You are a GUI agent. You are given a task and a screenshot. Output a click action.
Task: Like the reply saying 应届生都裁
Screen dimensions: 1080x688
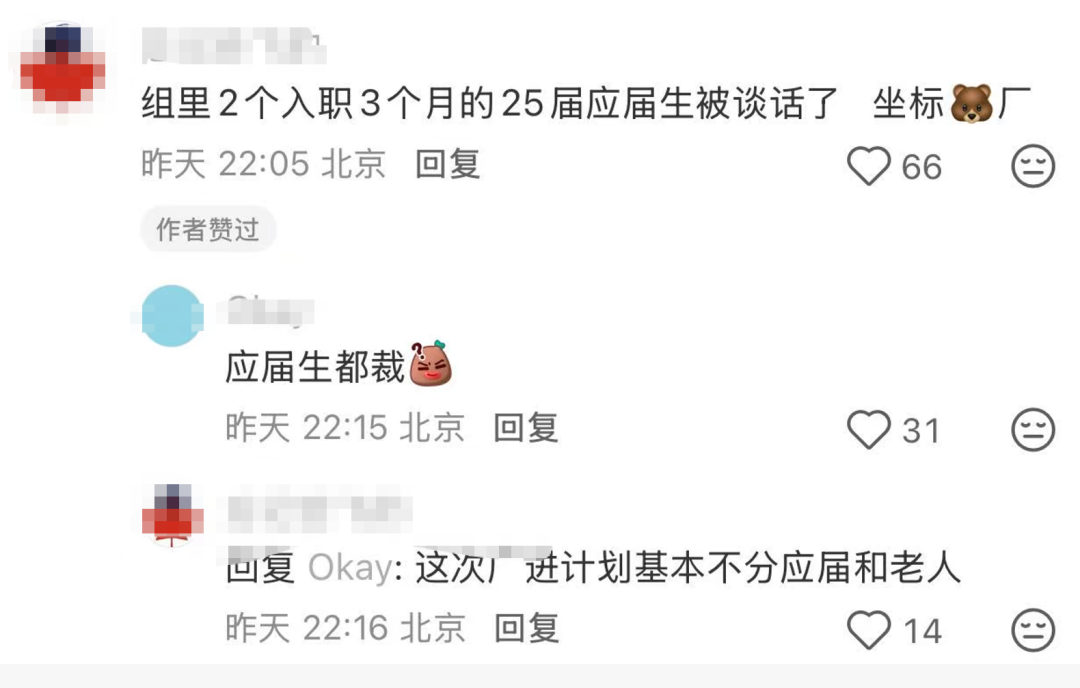click(868, 430)
